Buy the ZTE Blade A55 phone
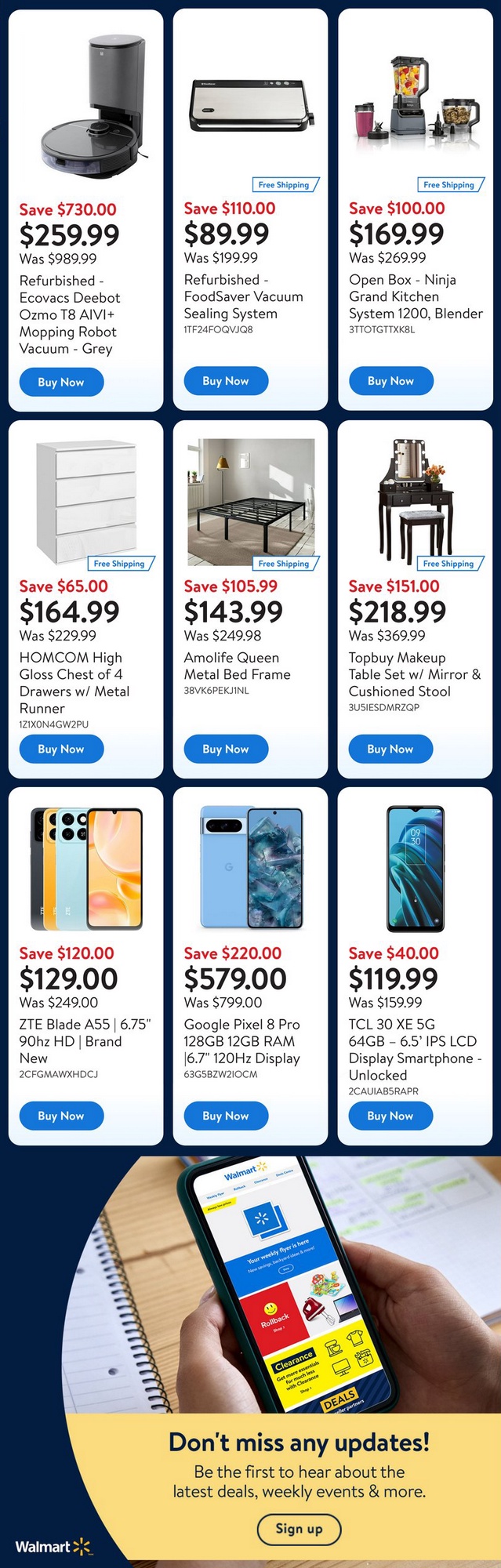Screen dimensions: 501x1568 61,1116
